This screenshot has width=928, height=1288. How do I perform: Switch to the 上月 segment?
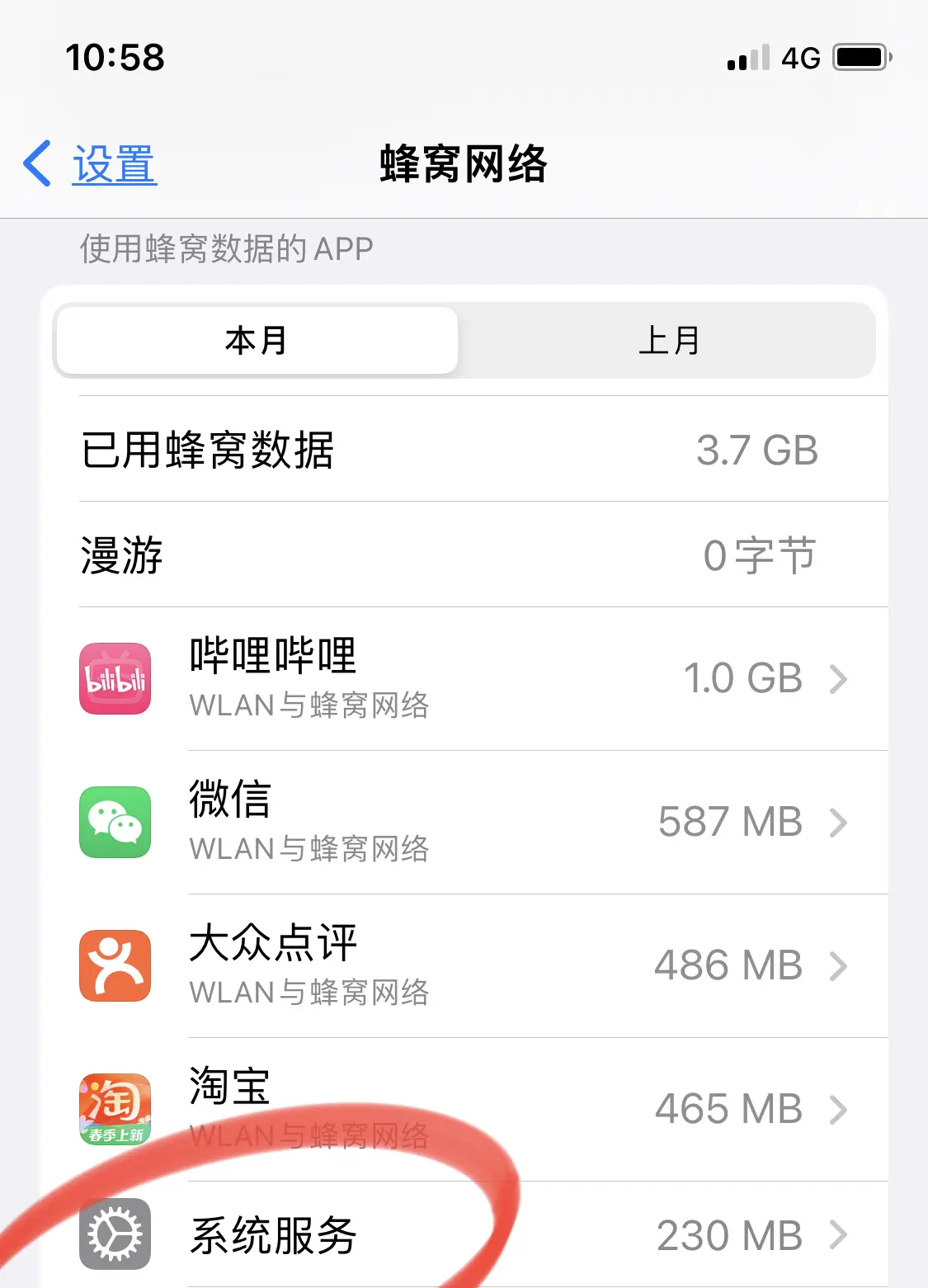pyautogui.click(x=668, y=341)
